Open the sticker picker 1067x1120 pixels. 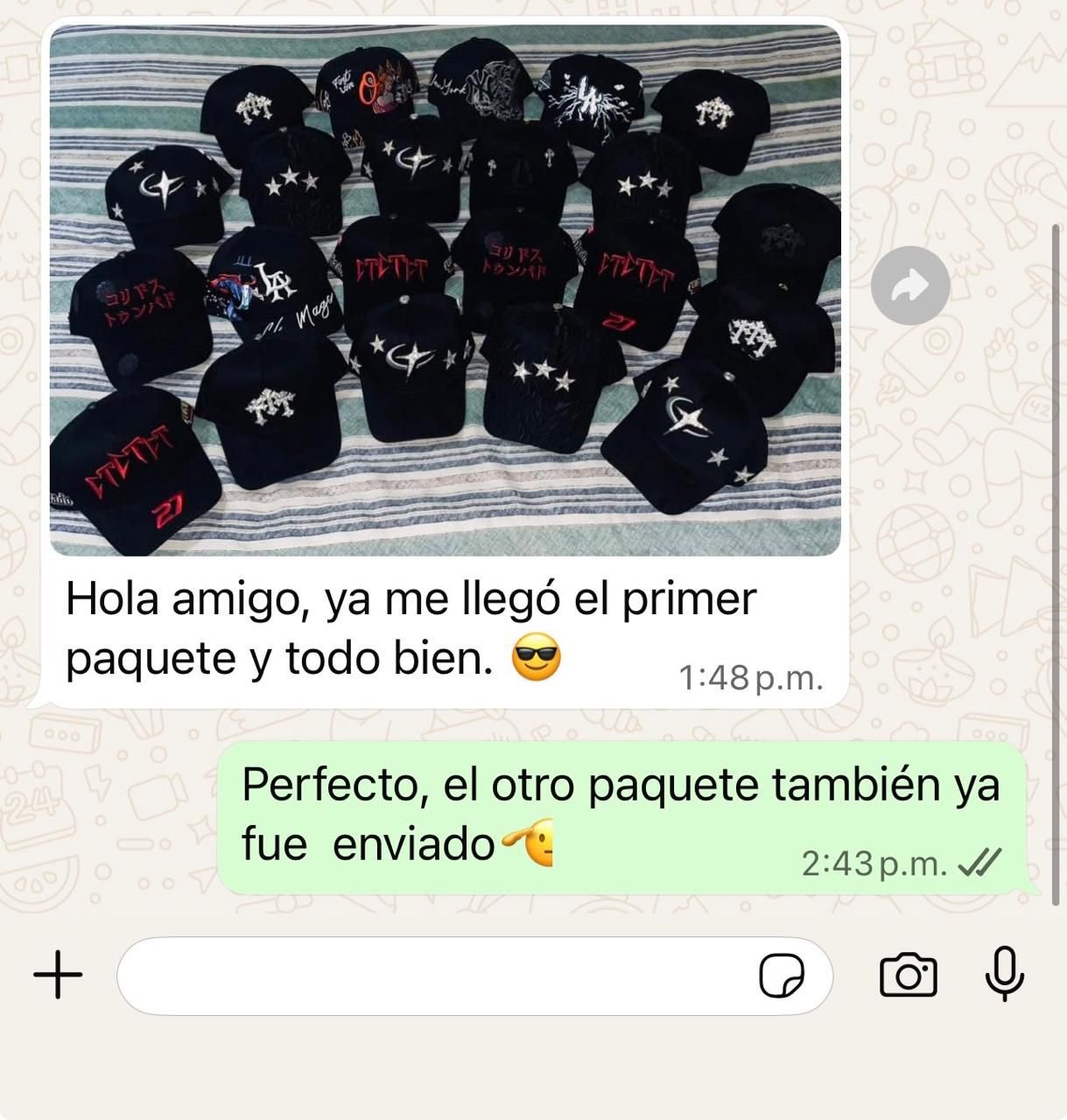(x=781, y=976)
